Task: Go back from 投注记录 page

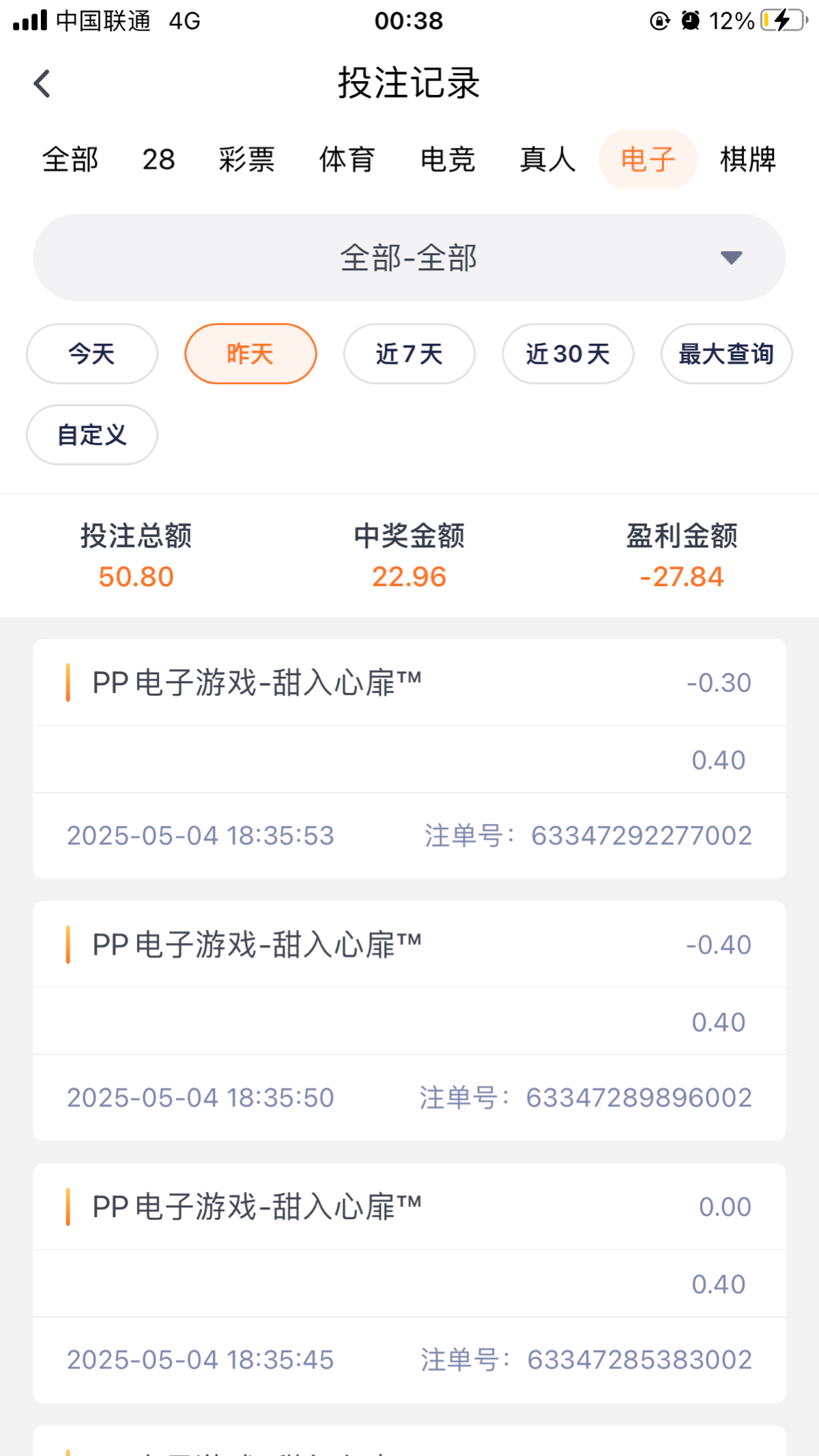Action: point(42,84)
